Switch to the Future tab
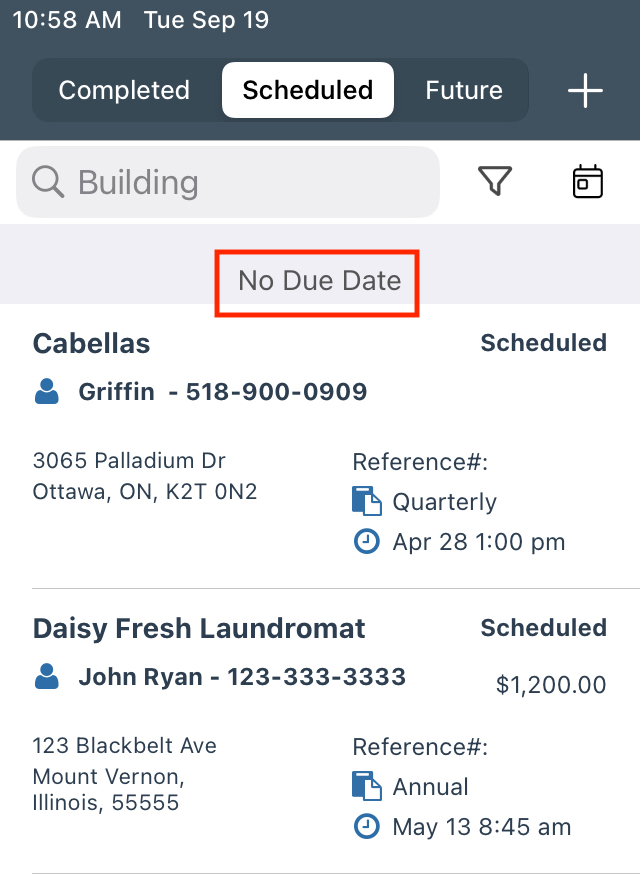 463,90
